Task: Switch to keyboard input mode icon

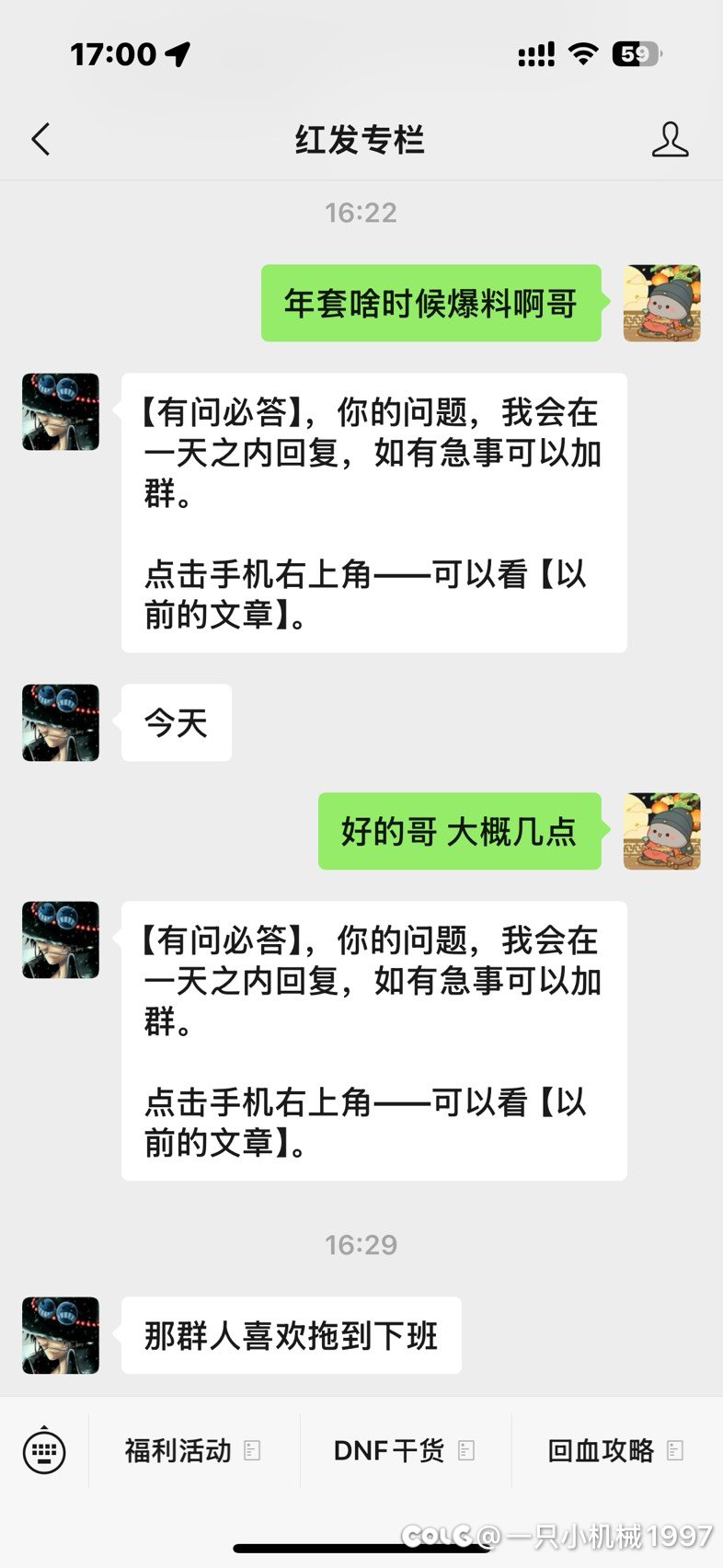Action: [x=46, y=1451]
